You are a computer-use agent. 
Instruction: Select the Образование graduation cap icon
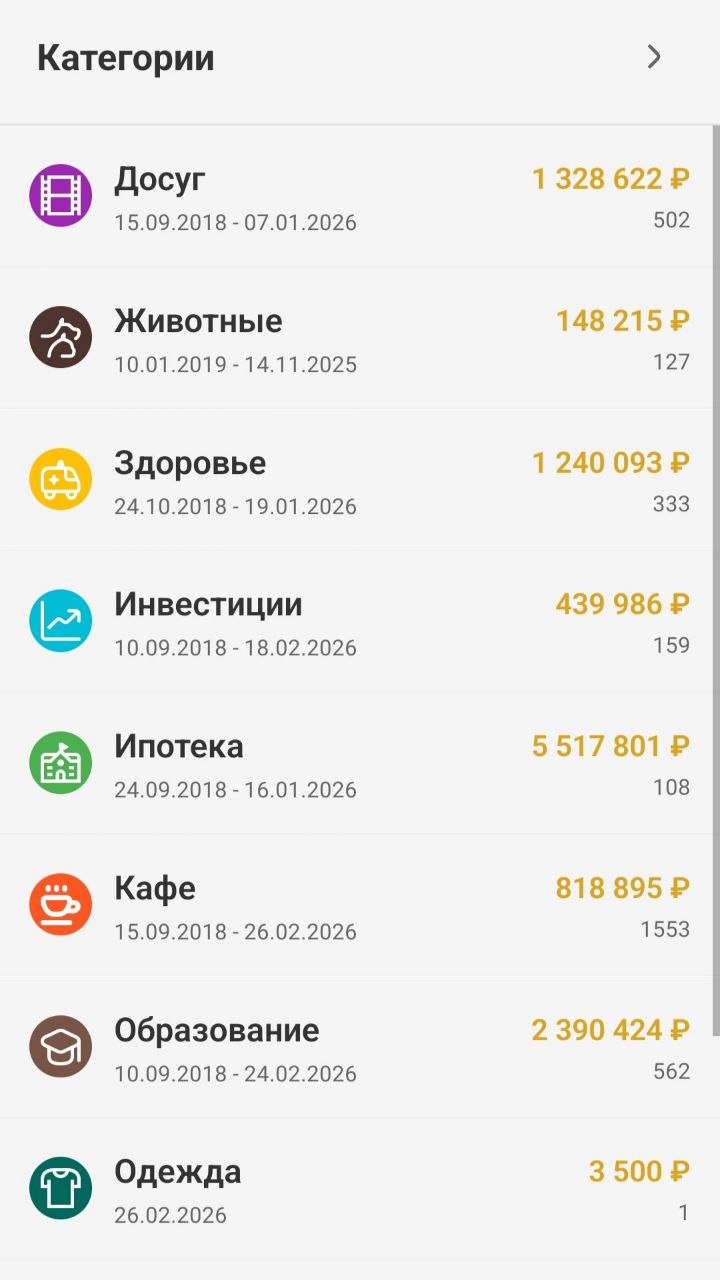coord(60,1046)
